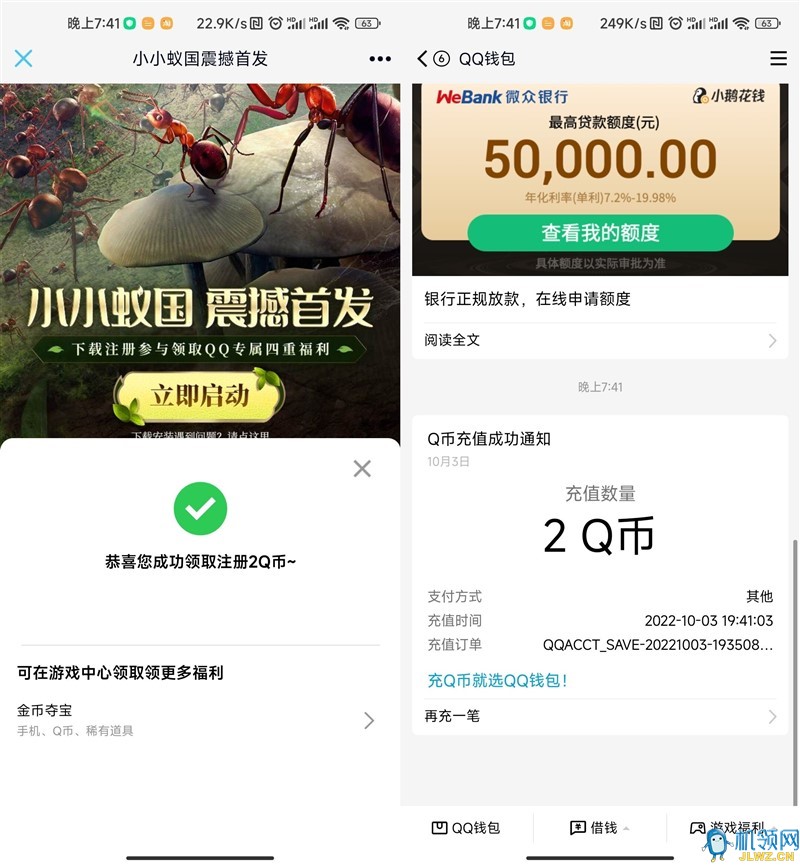Tap the 立即启动 button

coord(199,395)
